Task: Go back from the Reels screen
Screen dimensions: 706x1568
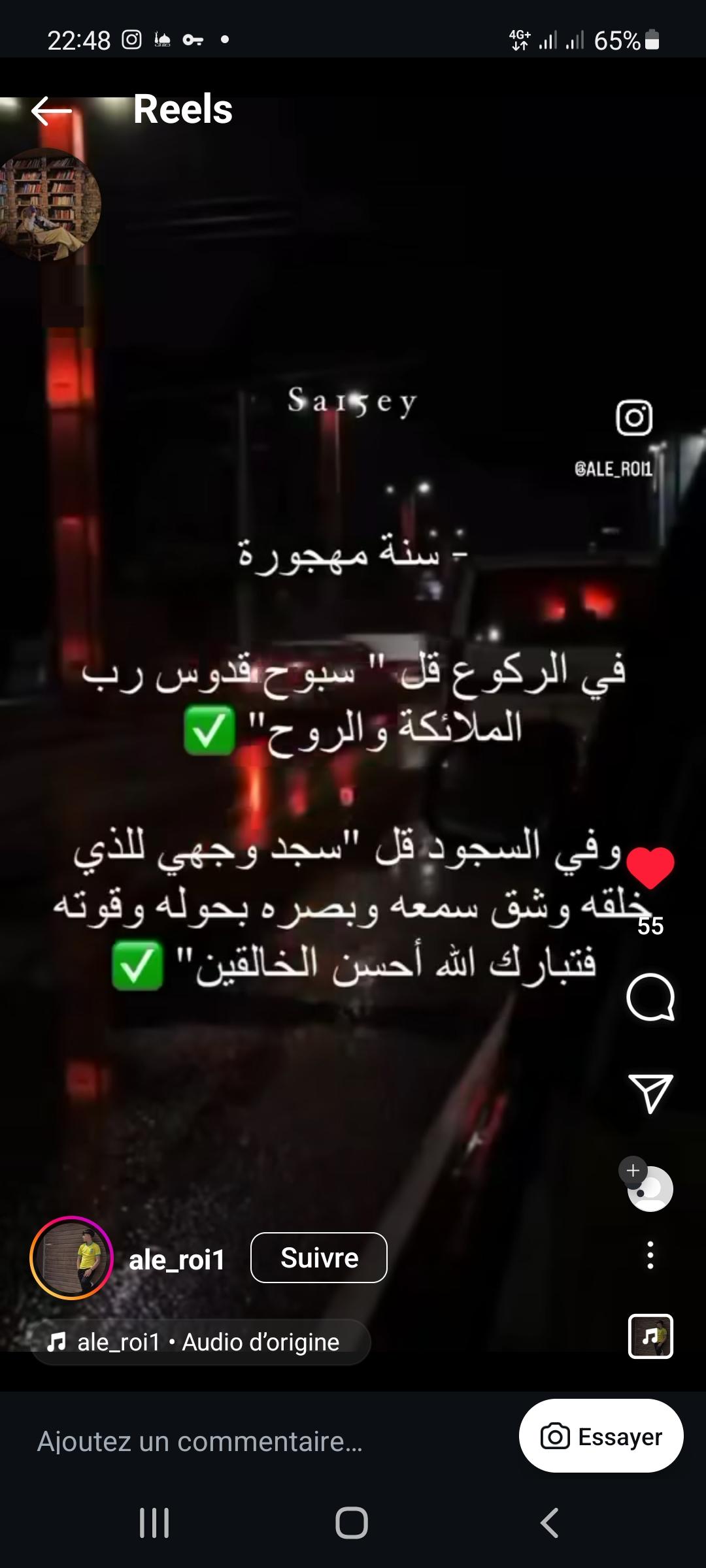Action: pyautogui.click(x=51, y=110)
